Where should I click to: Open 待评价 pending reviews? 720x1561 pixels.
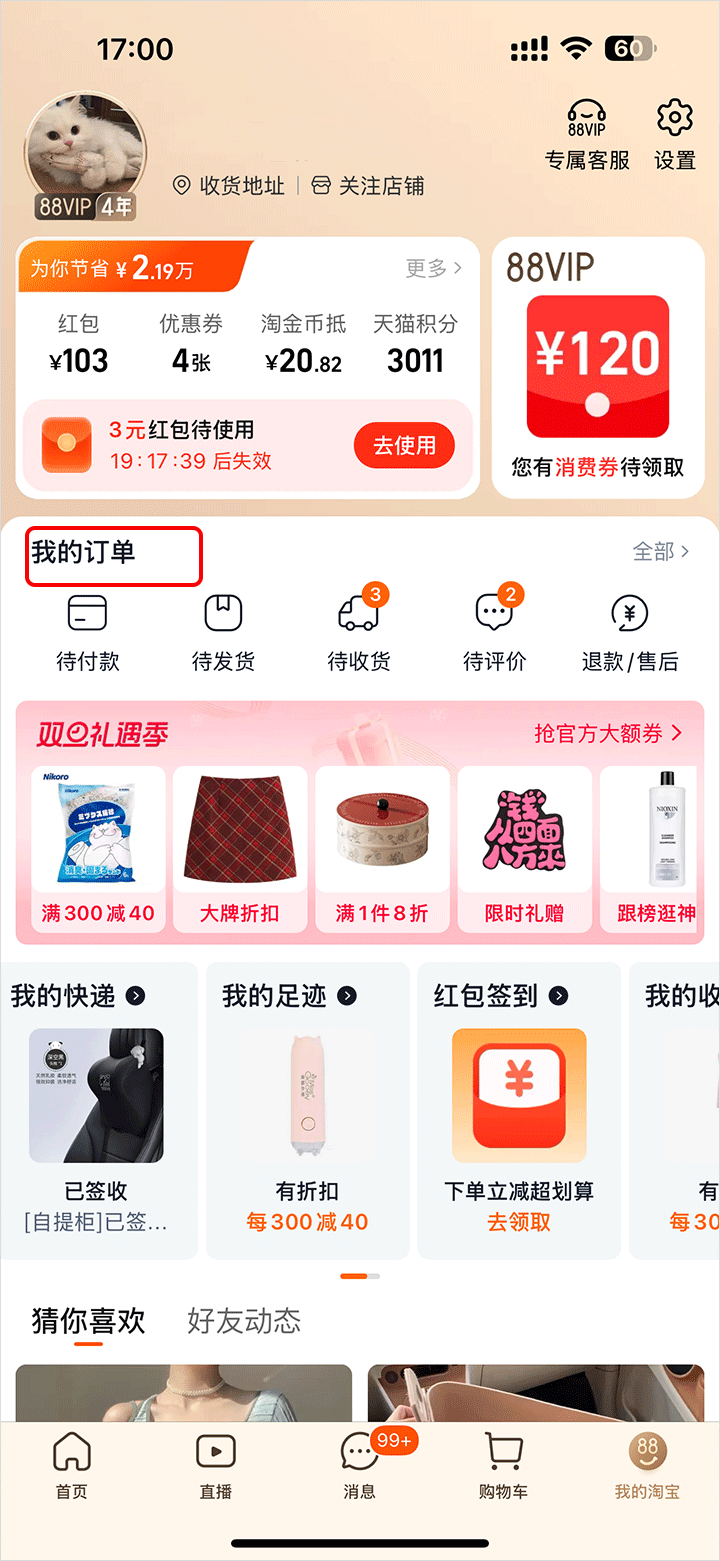pyautogui.click(x=494, y=630)
